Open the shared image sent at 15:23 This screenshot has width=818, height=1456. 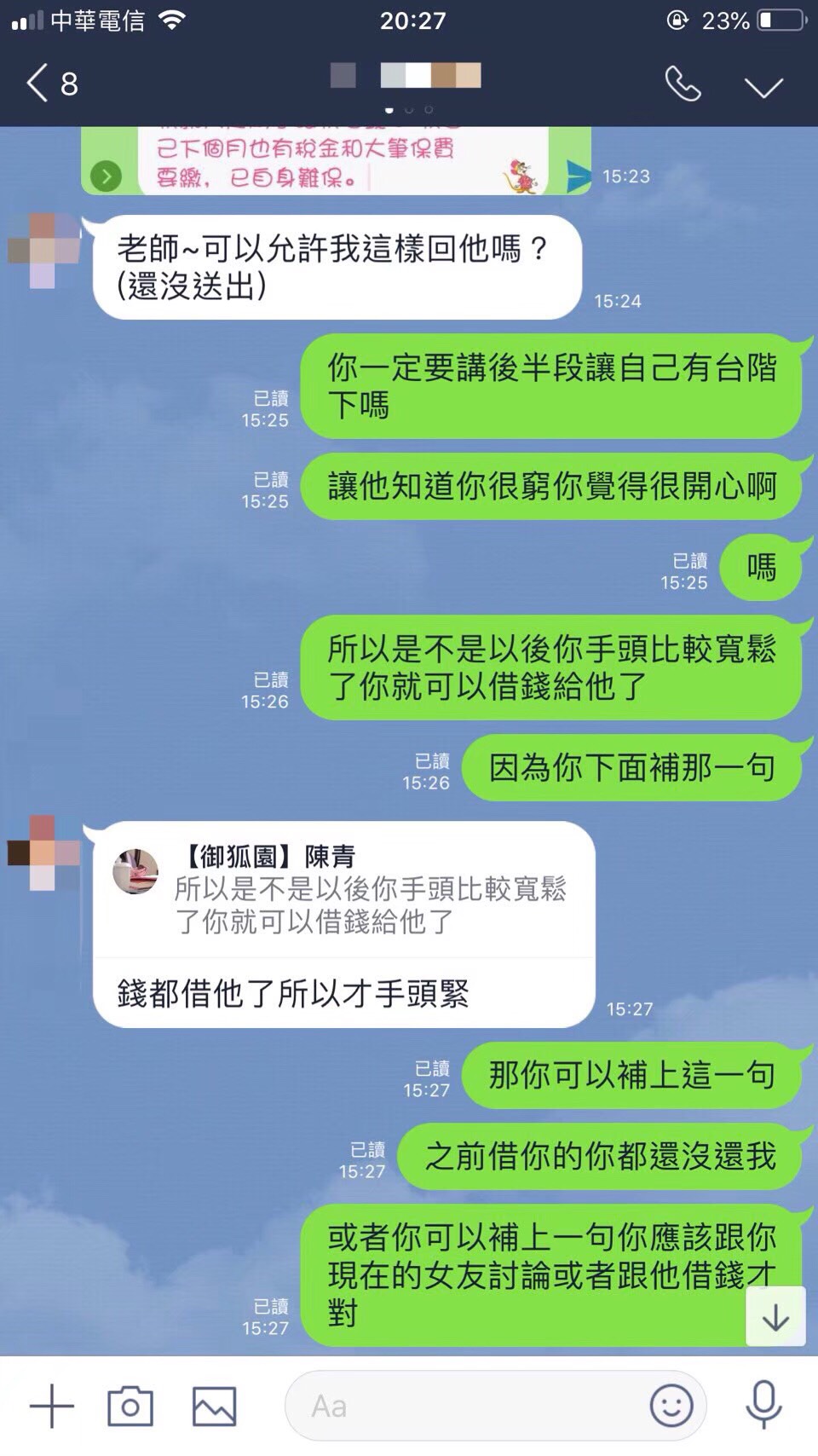pyautogui.click(x=341, y=162)
